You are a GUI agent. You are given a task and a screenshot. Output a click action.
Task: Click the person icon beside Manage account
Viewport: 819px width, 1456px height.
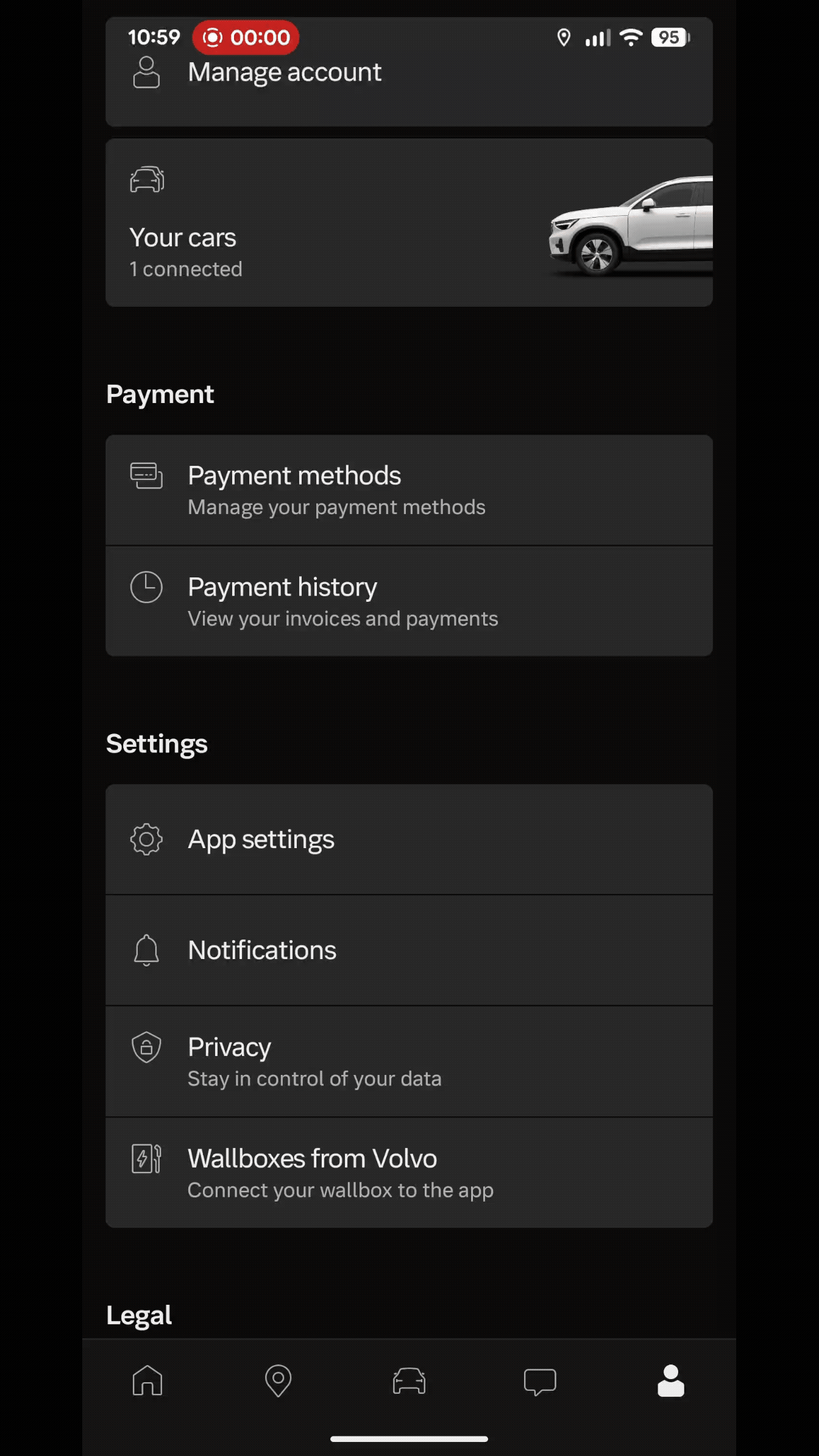(x=146, y=72)
